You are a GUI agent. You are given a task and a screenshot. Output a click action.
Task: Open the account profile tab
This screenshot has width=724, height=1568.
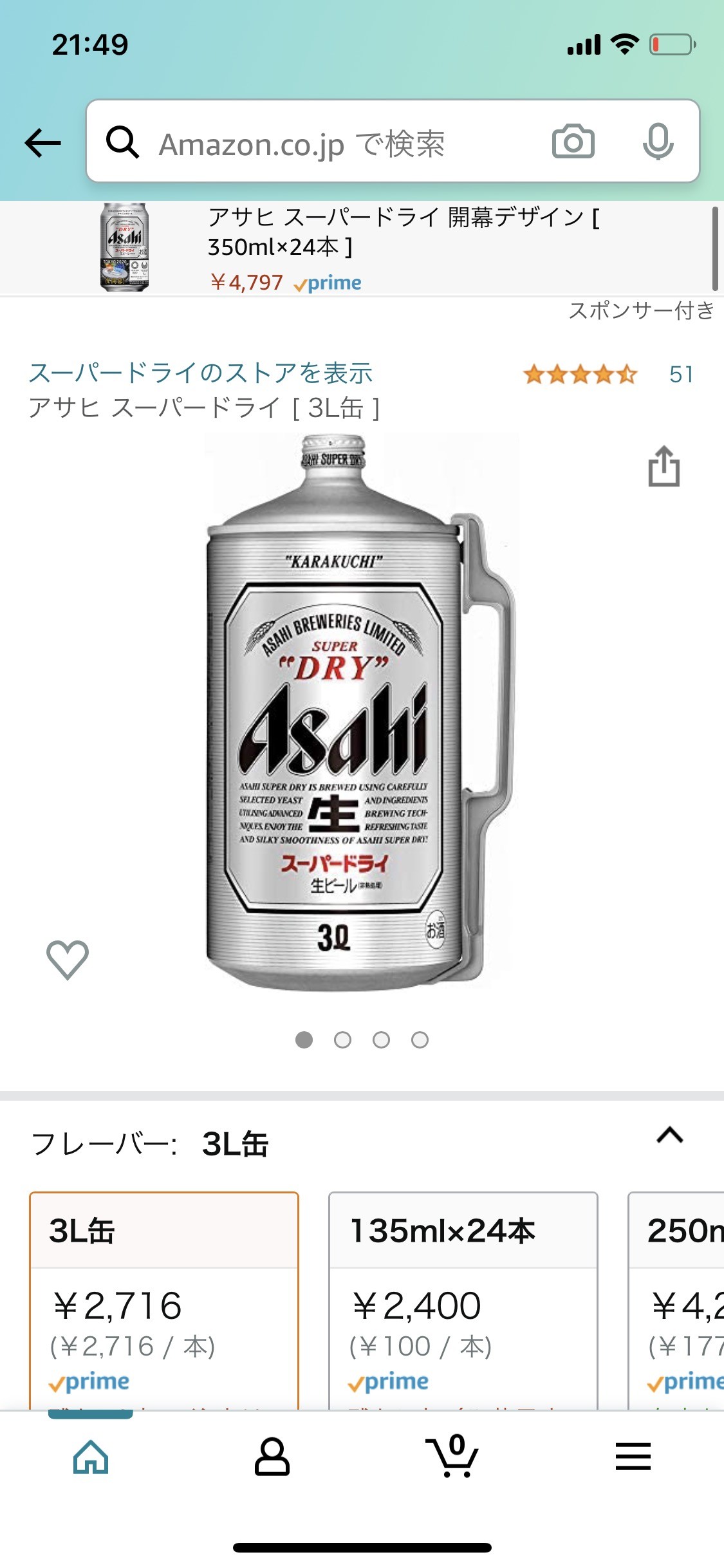(x=272, y=1457)
